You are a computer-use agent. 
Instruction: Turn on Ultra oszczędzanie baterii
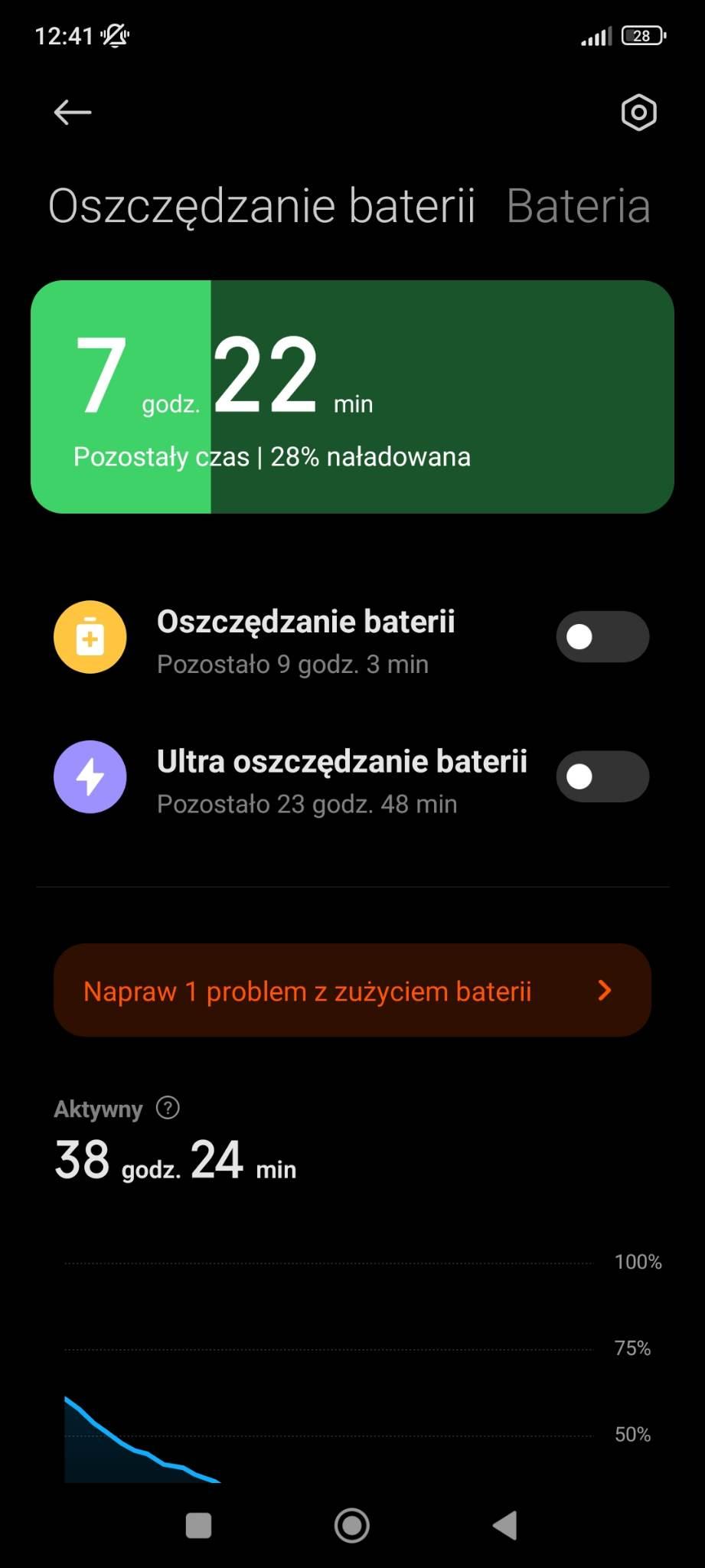(602, 777)
